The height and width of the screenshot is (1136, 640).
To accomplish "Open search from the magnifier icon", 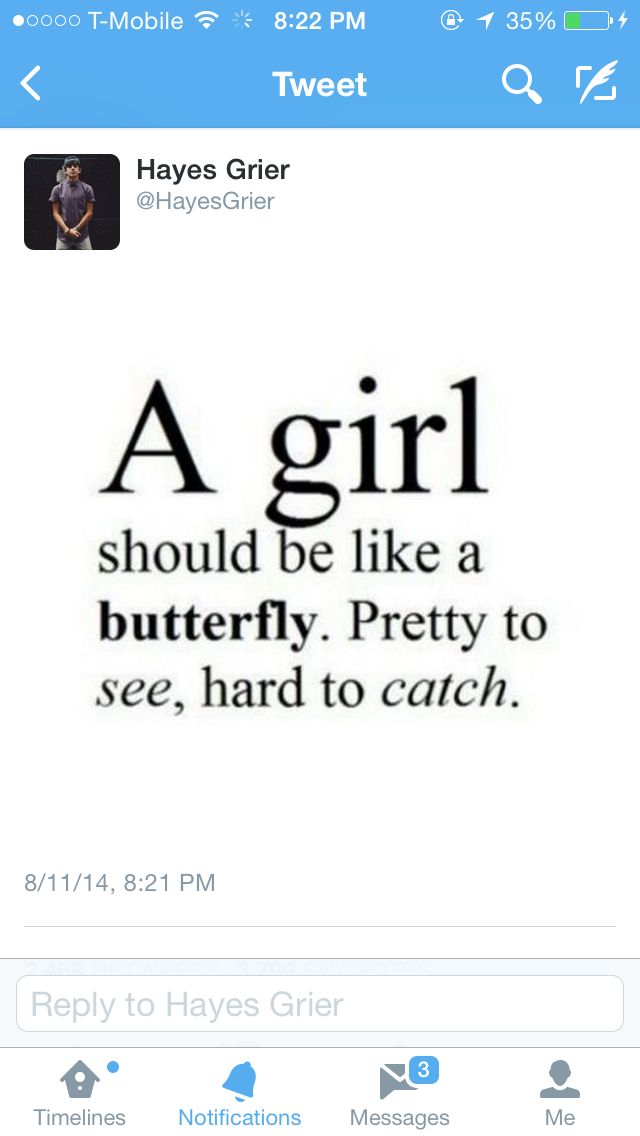I will [521, 84].
